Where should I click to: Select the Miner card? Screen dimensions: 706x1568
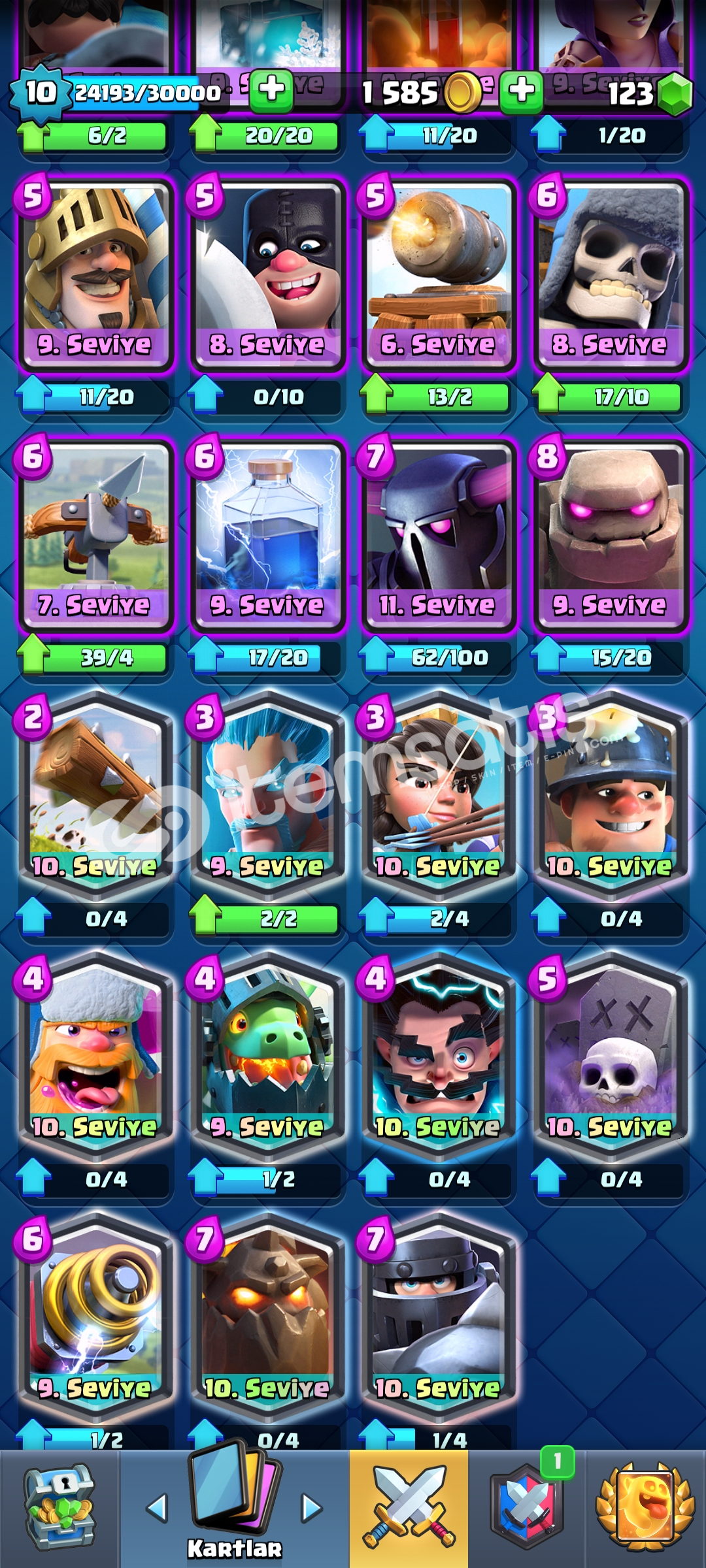[x=611, y=794]
